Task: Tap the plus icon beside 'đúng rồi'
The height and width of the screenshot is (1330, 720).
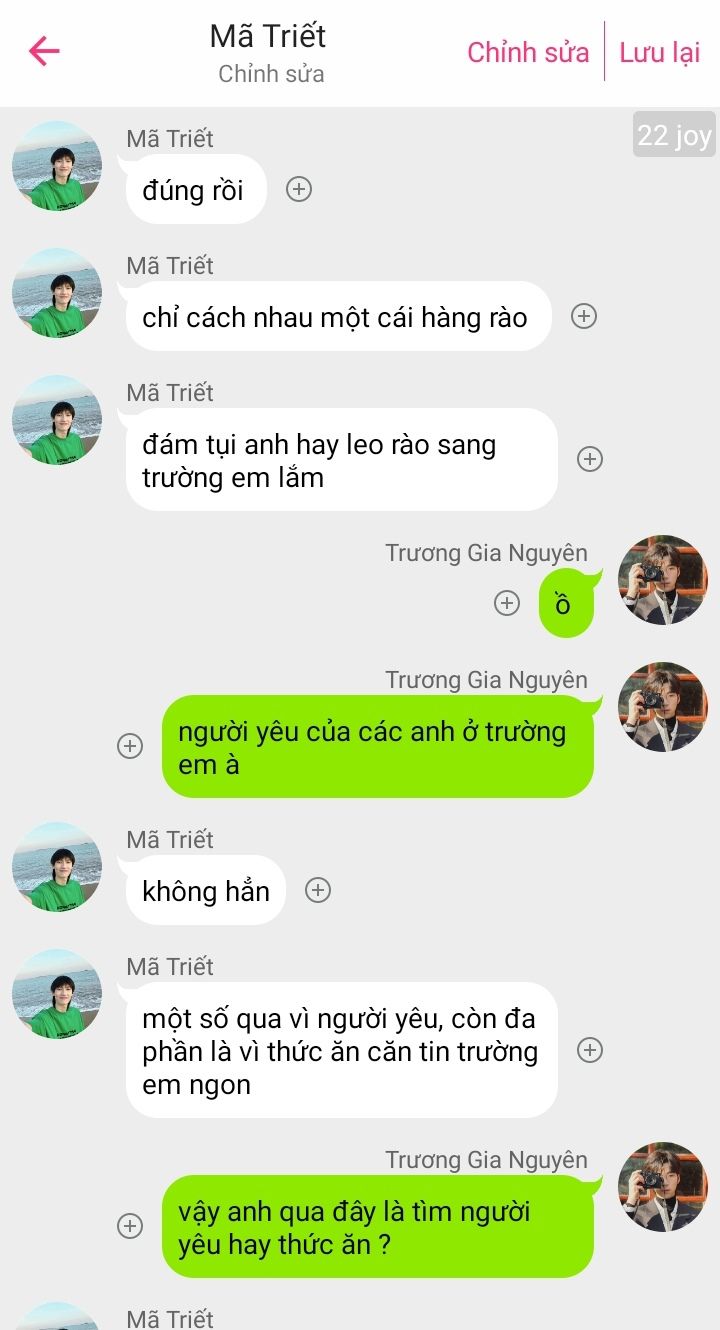Action: click(299, 189)
